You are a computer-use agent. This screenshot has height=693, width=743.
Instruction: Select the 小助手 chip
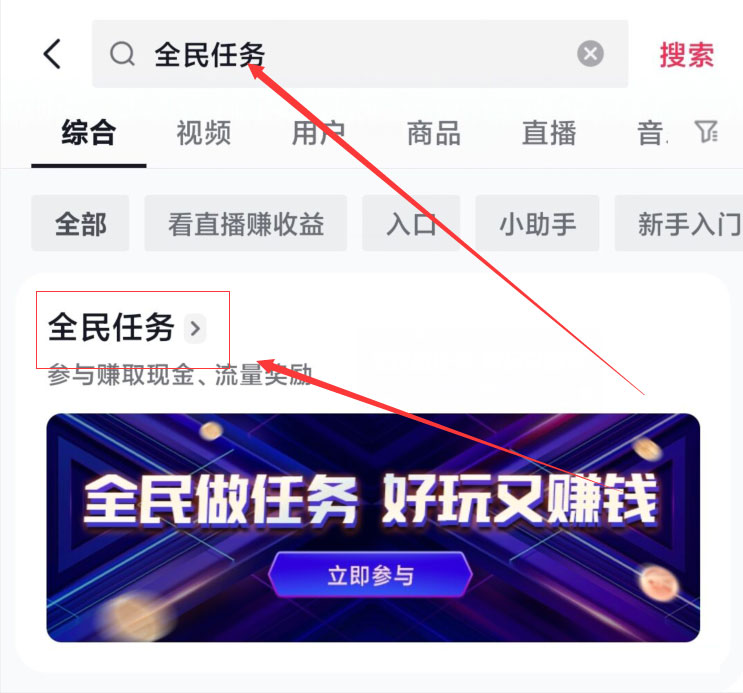pyautogui.click(x=538, y=223)
